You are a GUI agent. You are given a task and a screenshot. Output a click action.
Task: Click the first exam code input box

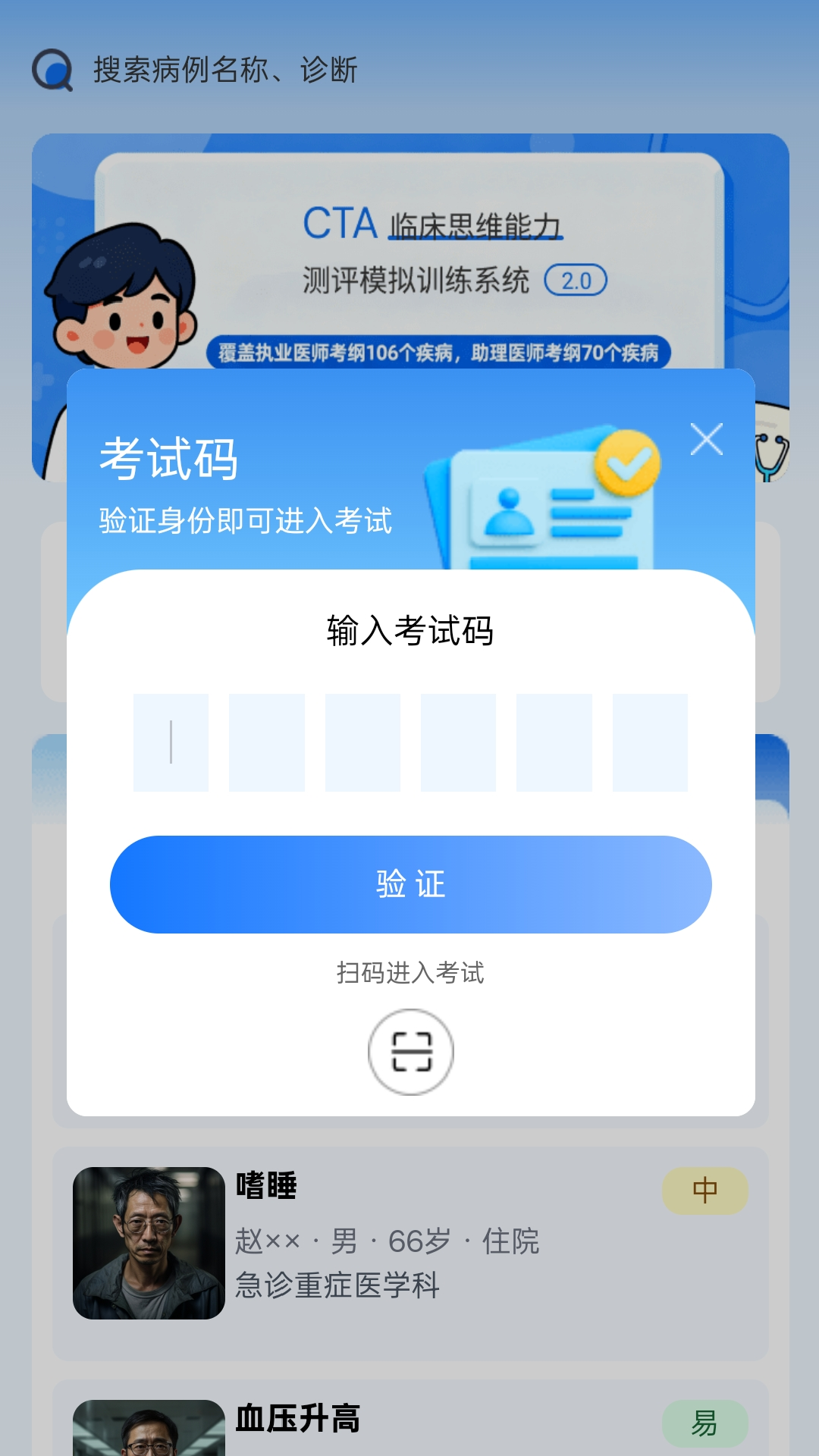170,742
